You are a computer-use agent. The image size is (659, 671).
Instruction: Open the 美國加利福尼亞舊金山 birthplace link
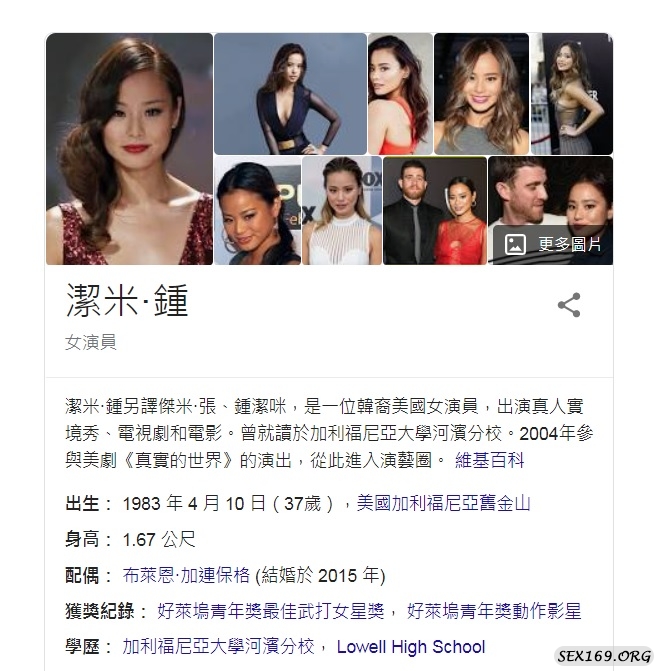pos(443,503)
